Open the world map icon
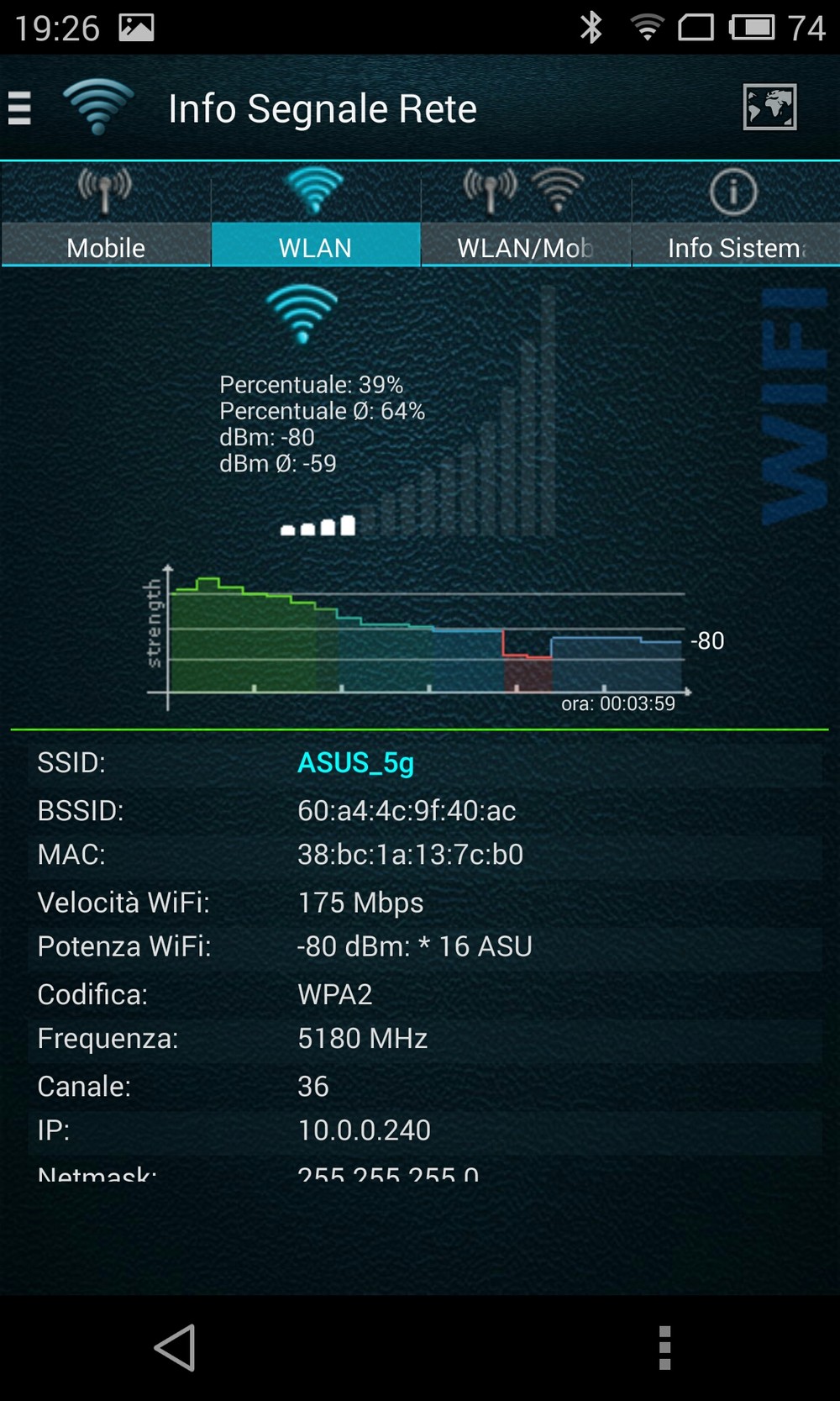Viewport: 840px width, 1401px height. click(769, 108)
